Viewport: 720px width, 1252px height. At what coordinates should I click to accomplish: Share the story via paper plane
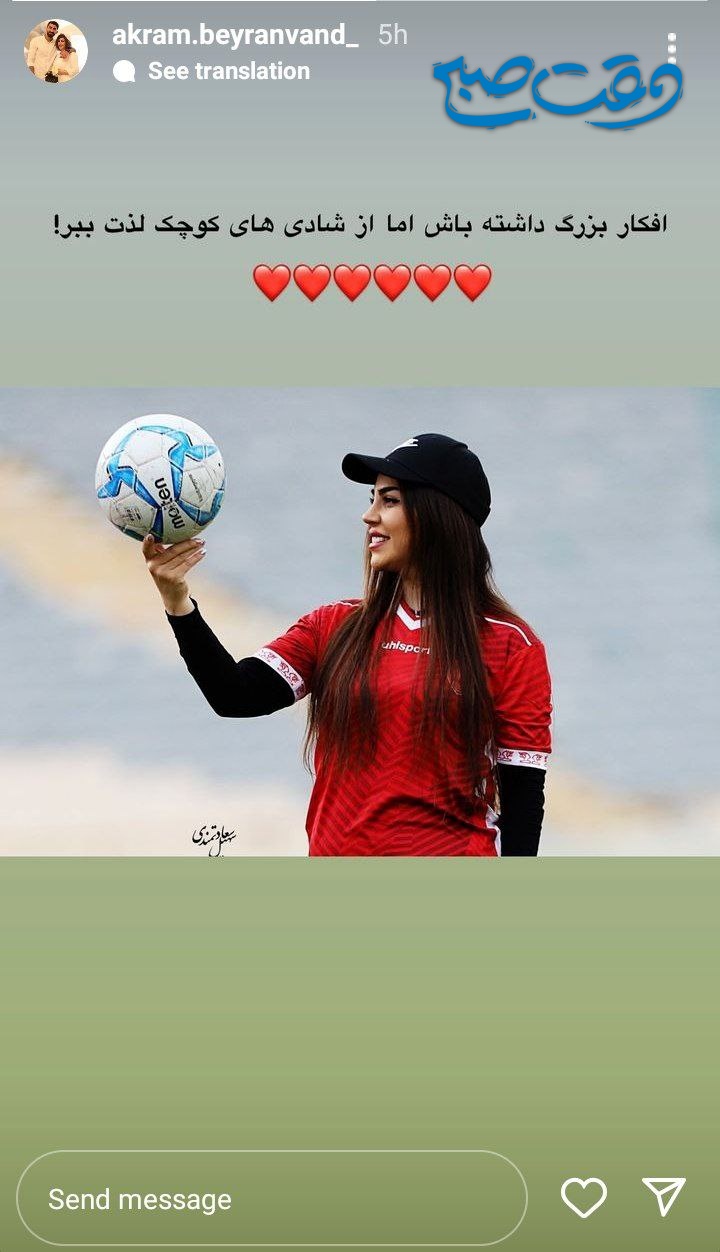pos(663,1196)
